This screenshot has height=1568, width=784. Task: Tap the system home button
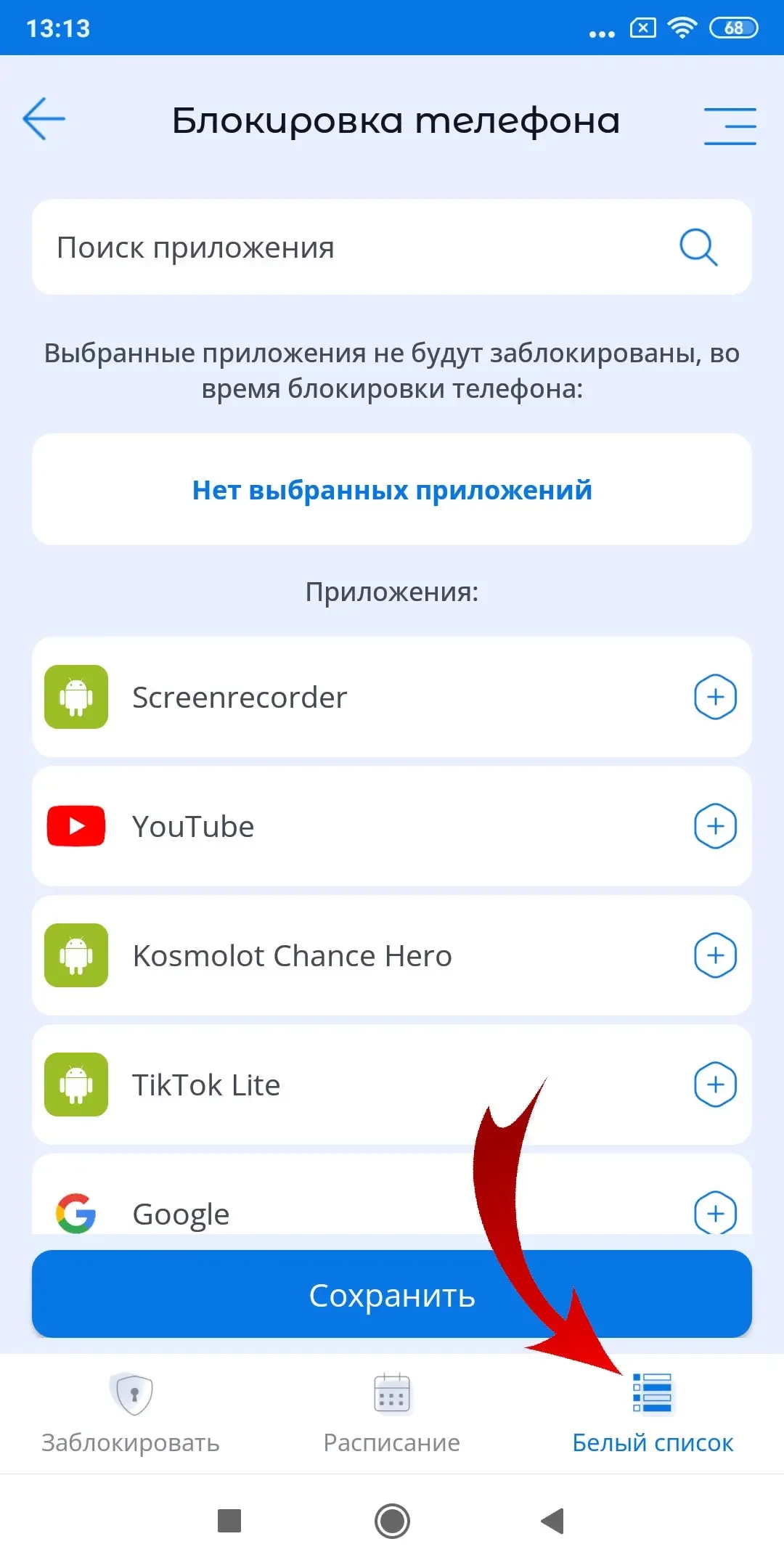pyautogui.click(x=392, y=1521)
